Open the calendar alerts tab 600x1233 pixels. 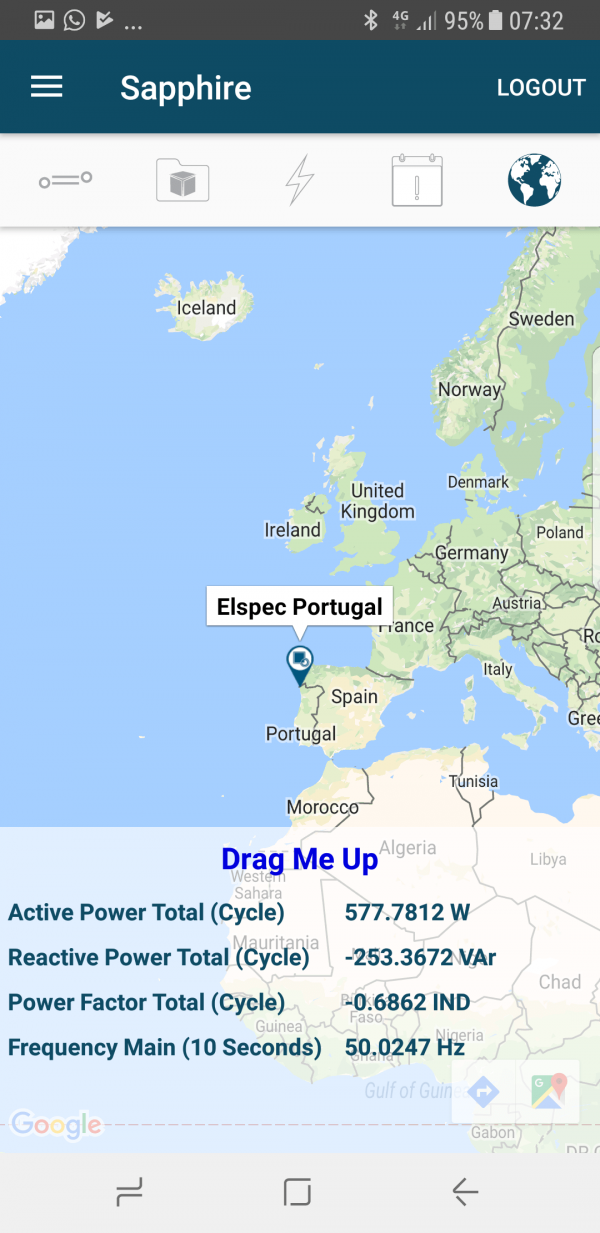(417, 180)
